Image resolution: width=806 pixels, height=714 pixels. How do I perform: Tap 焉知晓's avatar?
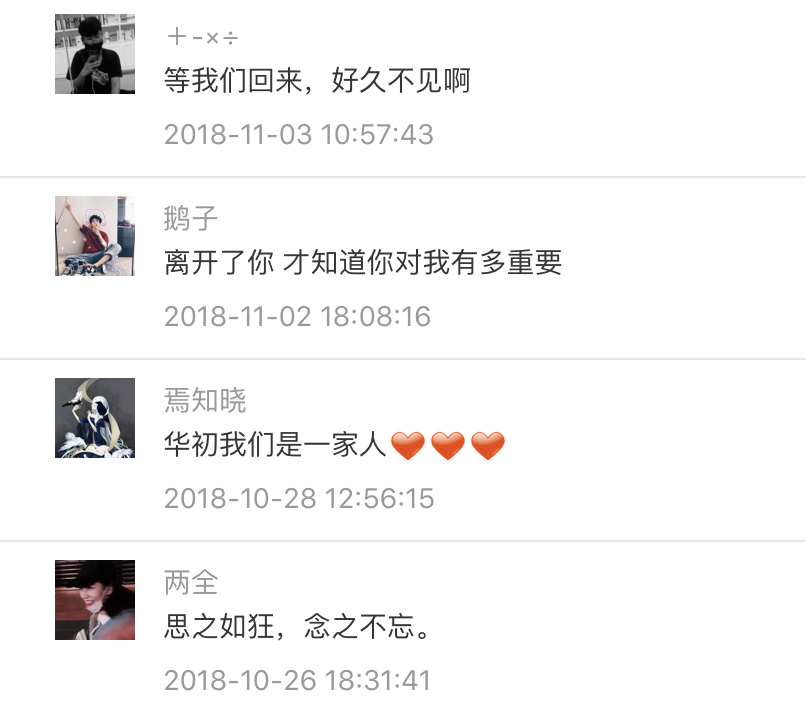coord(95,418)
